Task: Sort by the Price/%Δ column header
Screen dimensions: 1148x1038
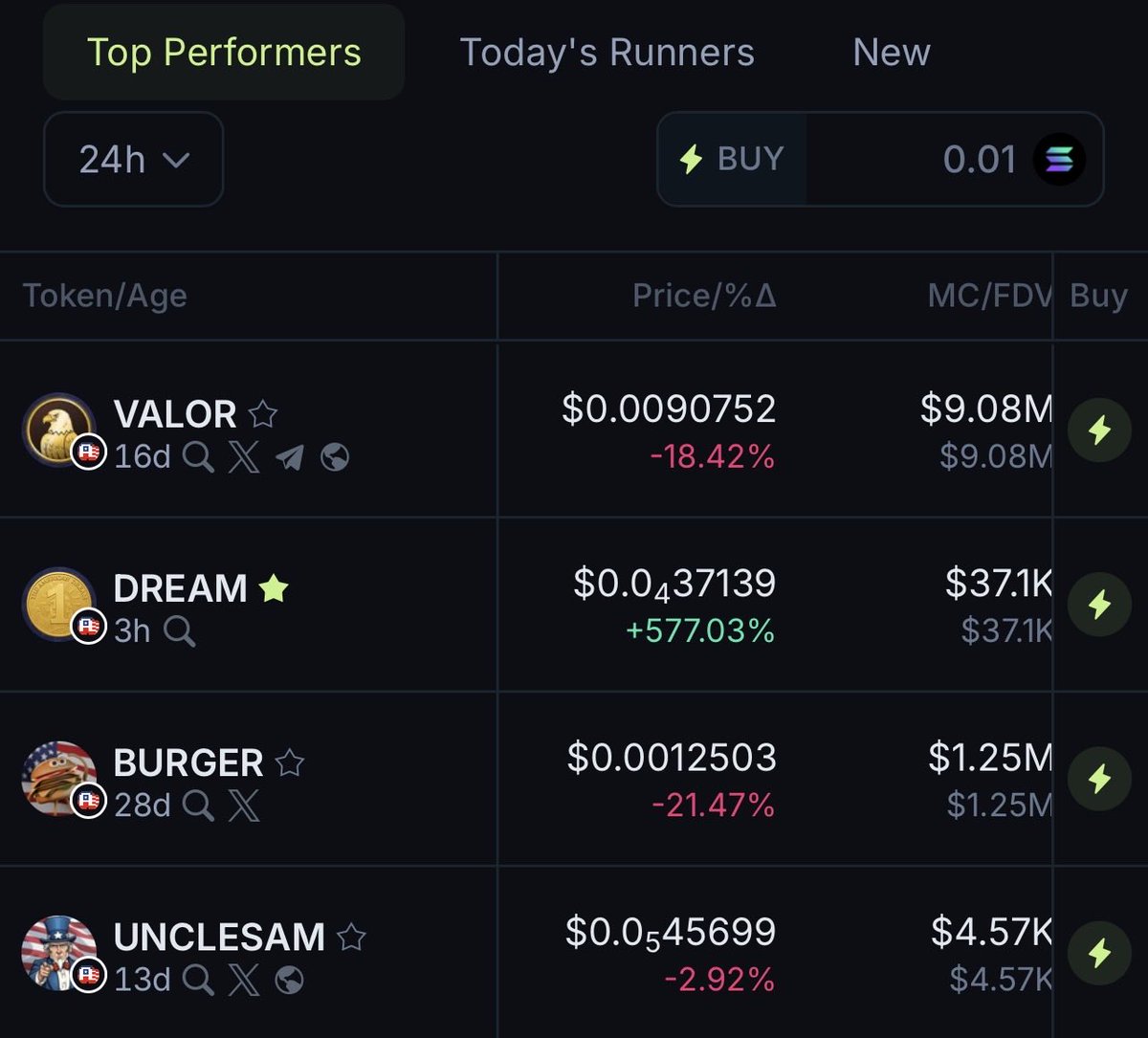Action: coord(704,296)
